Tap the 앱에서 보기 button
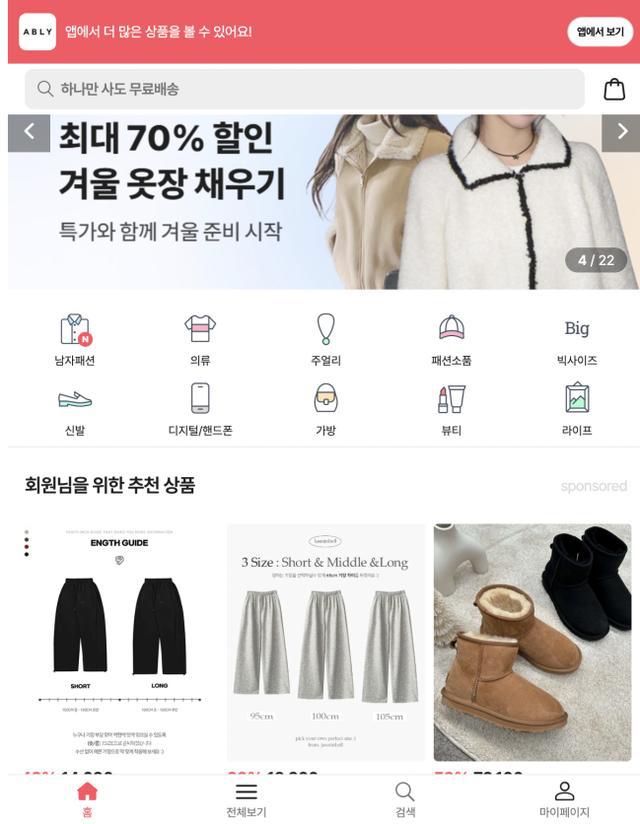This screenshot has width=640, height=824. click(599, 32)
